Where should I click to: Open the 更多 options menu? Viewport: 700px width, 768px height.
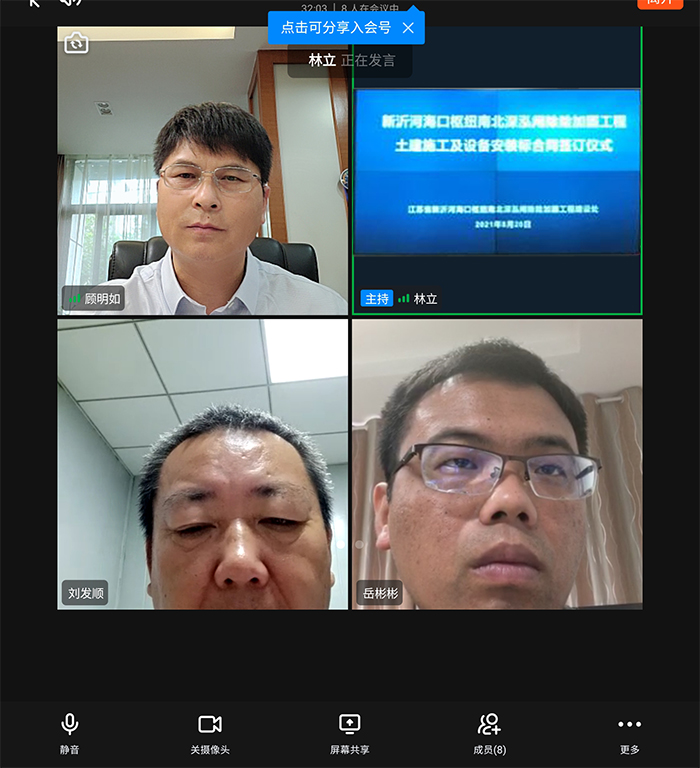(x=629, y=734)
